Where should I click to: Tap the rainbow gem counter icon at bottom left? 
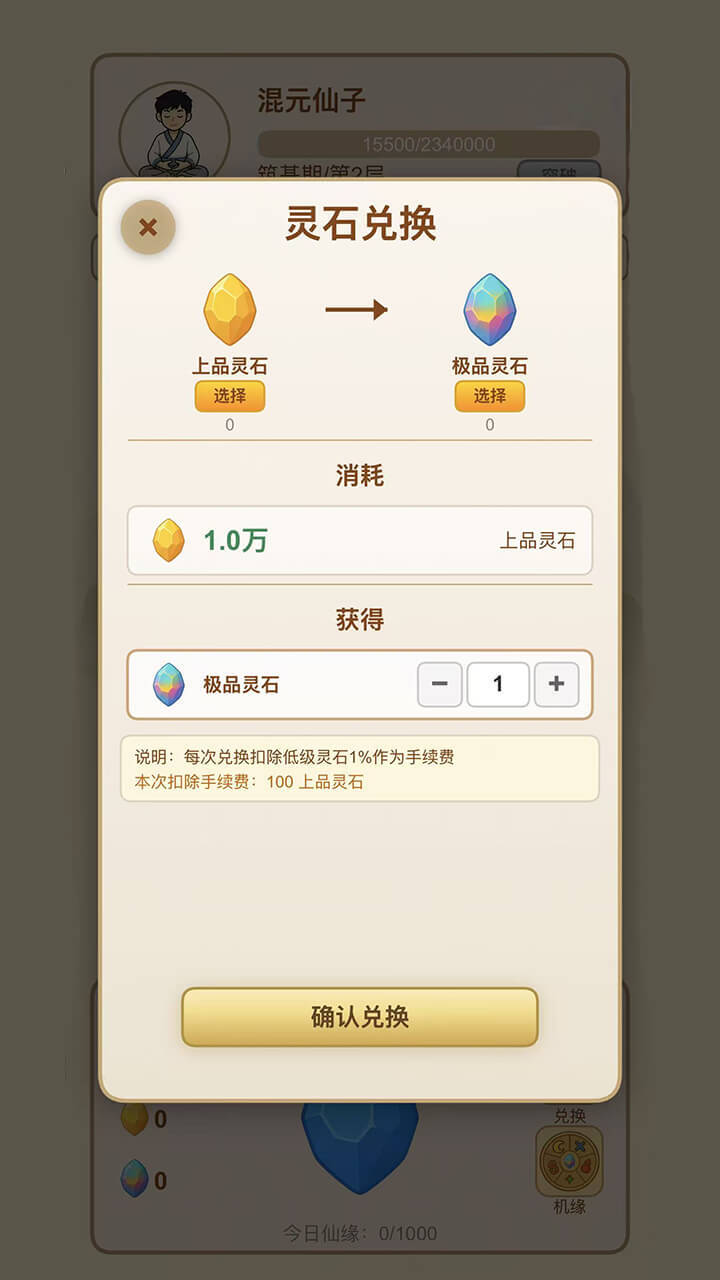click(x=133, y=1178)
